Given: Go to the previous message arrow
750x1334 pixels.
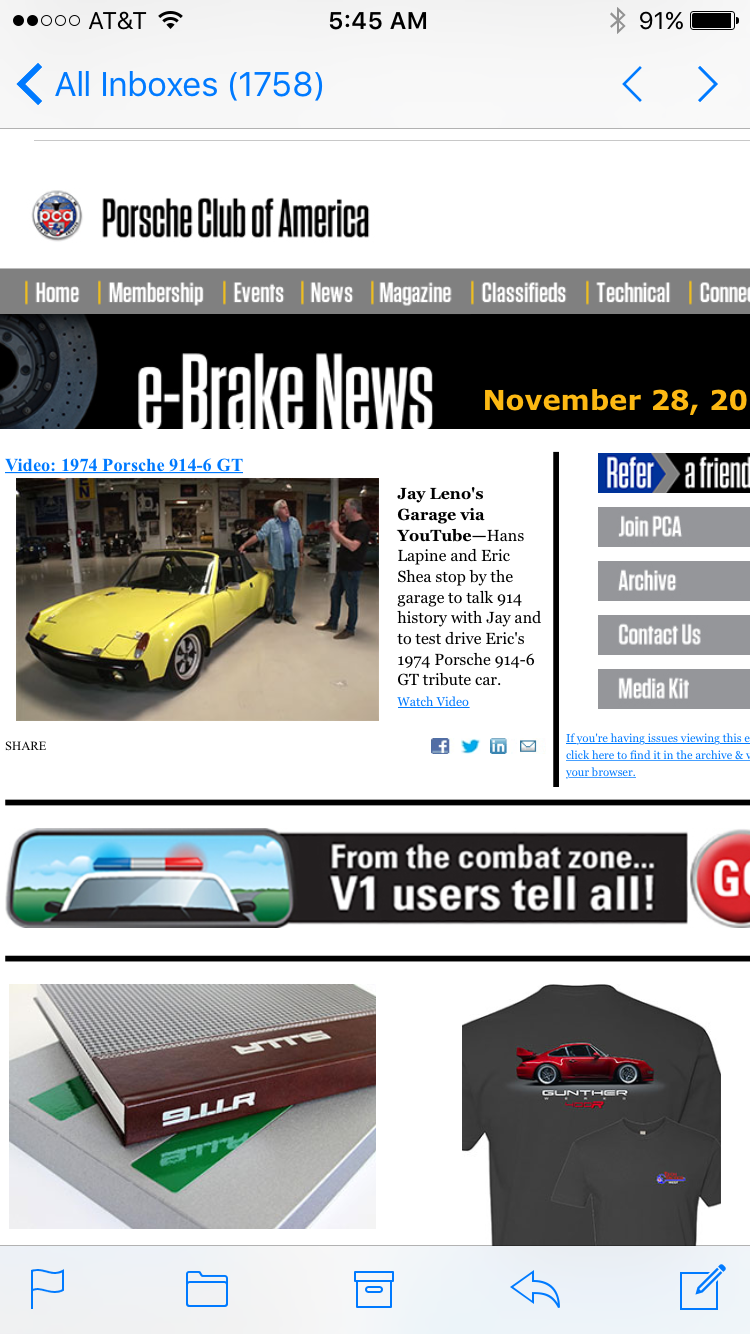Looking at the screenshot, I should tap(632, 85).
